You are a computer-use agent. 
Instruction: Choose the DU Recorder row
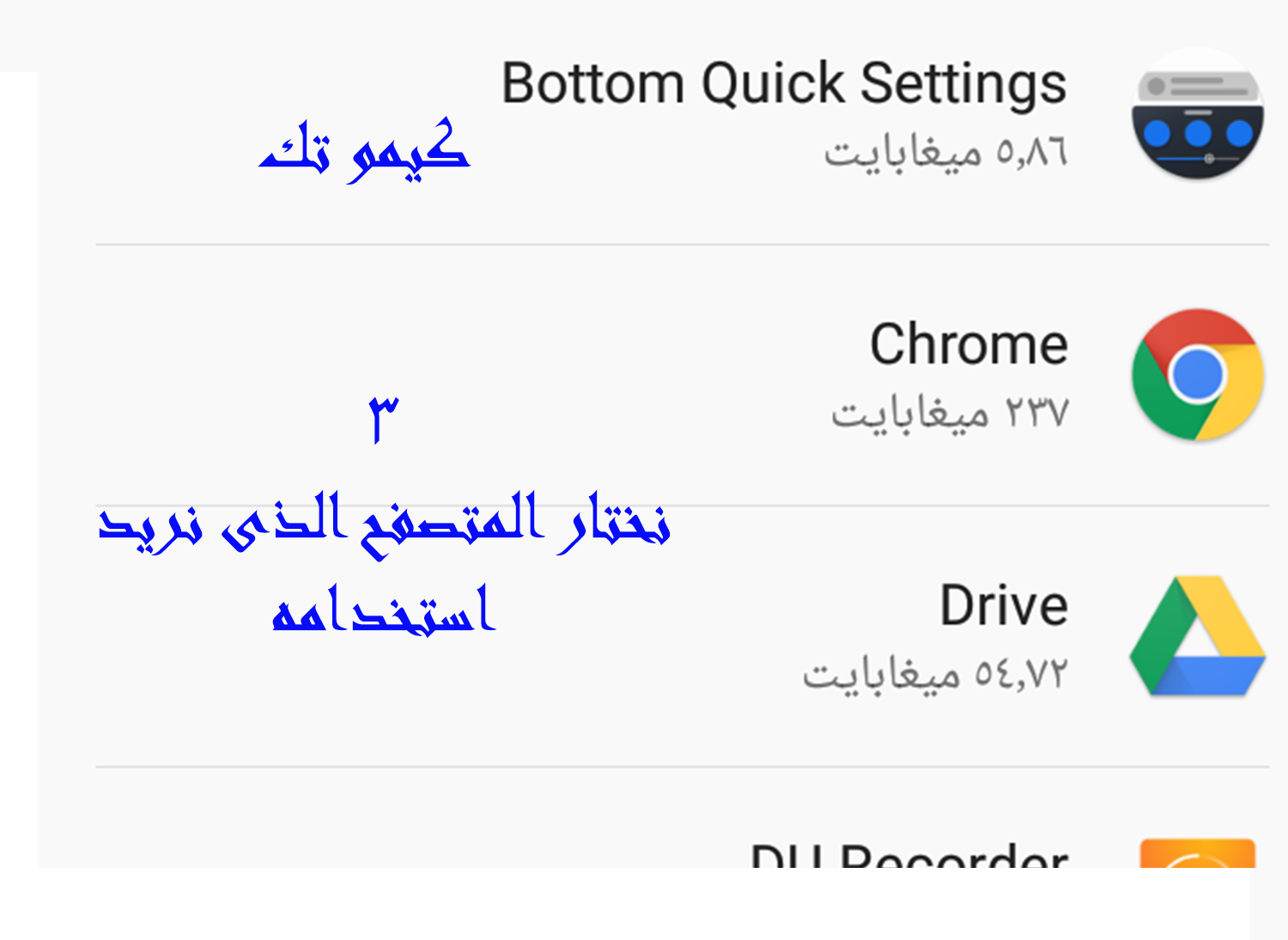click(908, 854)
